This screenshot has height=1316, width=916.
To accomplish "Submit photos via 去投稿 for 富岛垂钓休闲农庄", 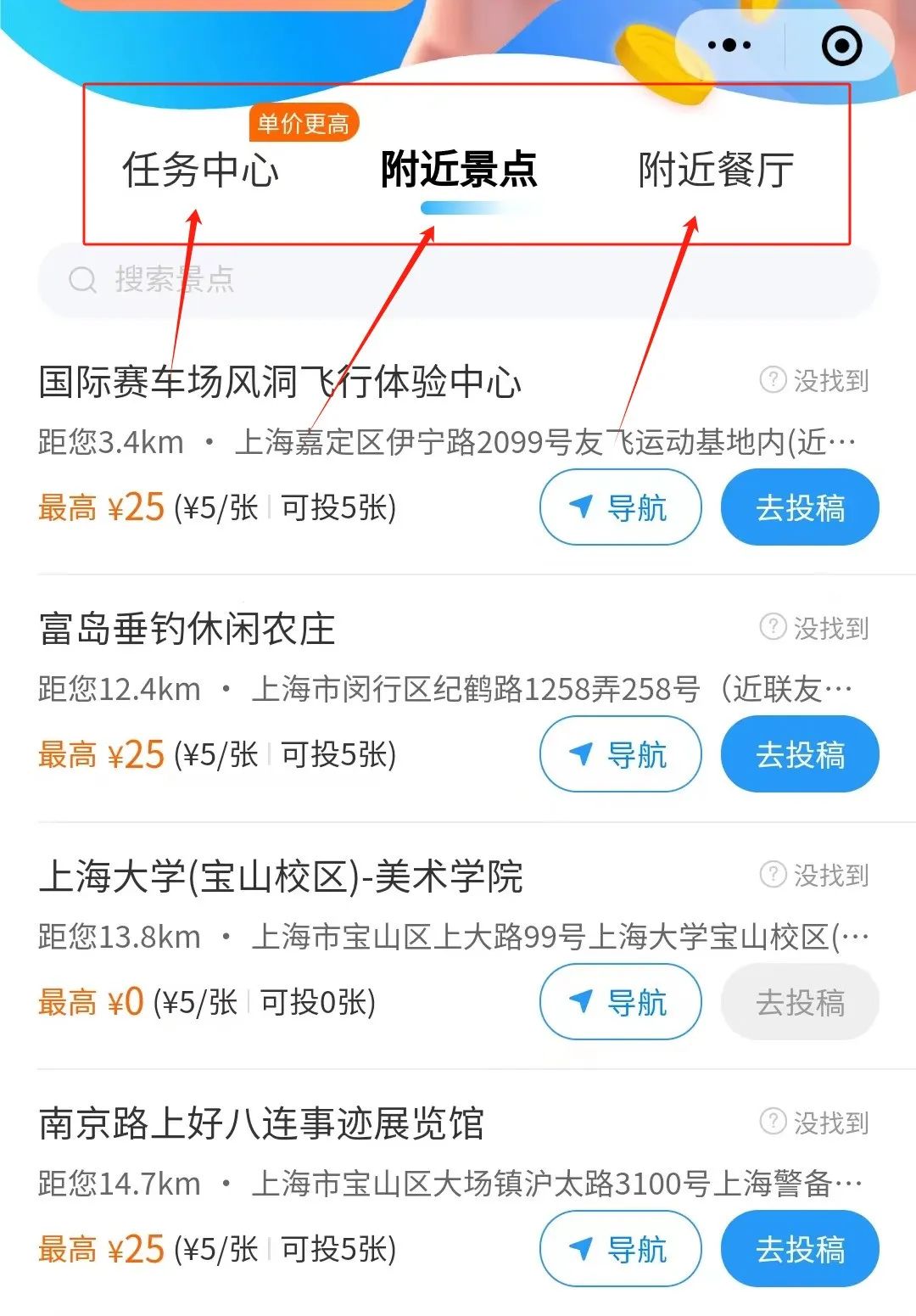I will 799,754.
